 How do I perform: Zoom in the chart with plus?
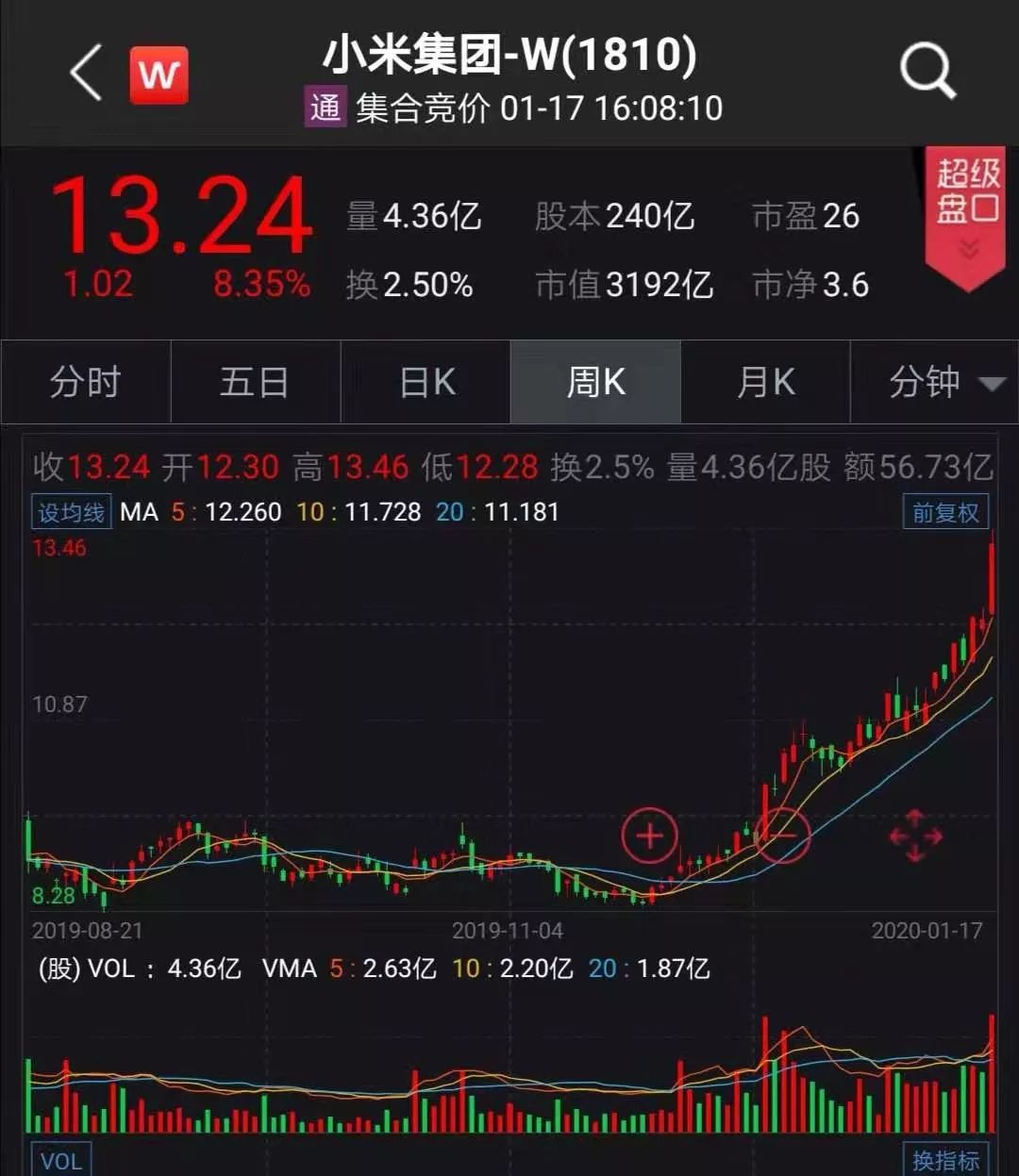[649, 836]
